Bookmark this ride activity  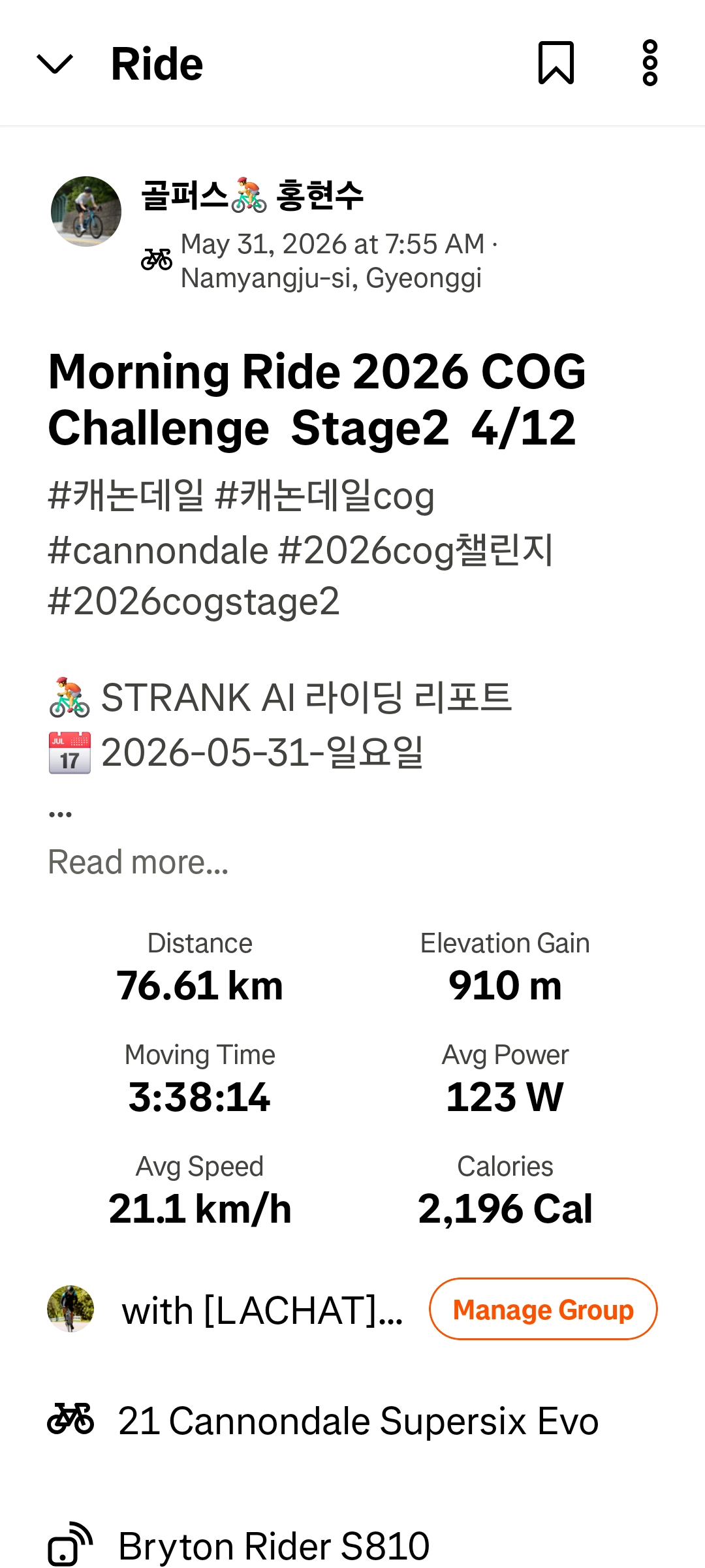556,63
